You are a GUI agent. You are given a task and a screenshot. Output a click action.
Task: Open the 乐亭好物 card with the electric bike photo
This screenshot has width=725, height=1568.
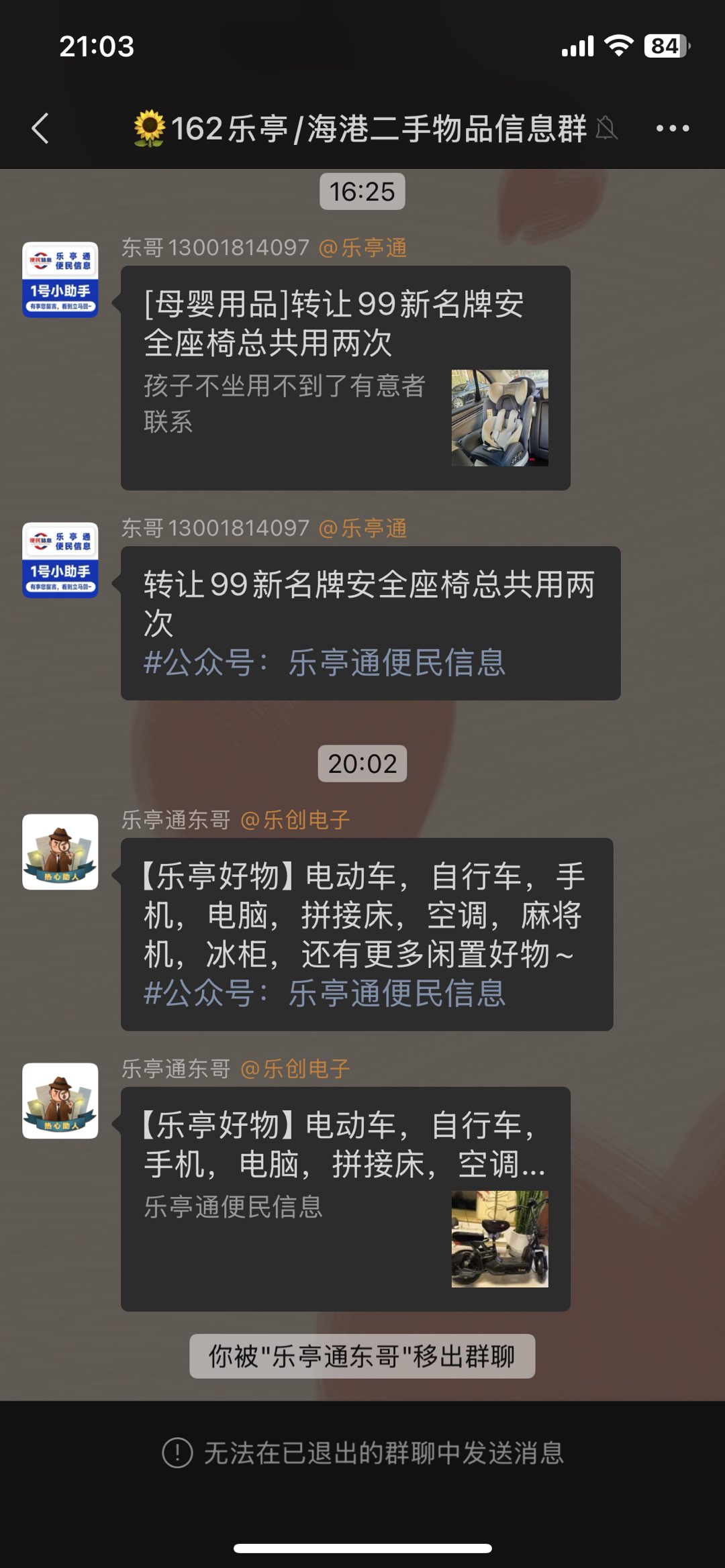click(345, 1198)
